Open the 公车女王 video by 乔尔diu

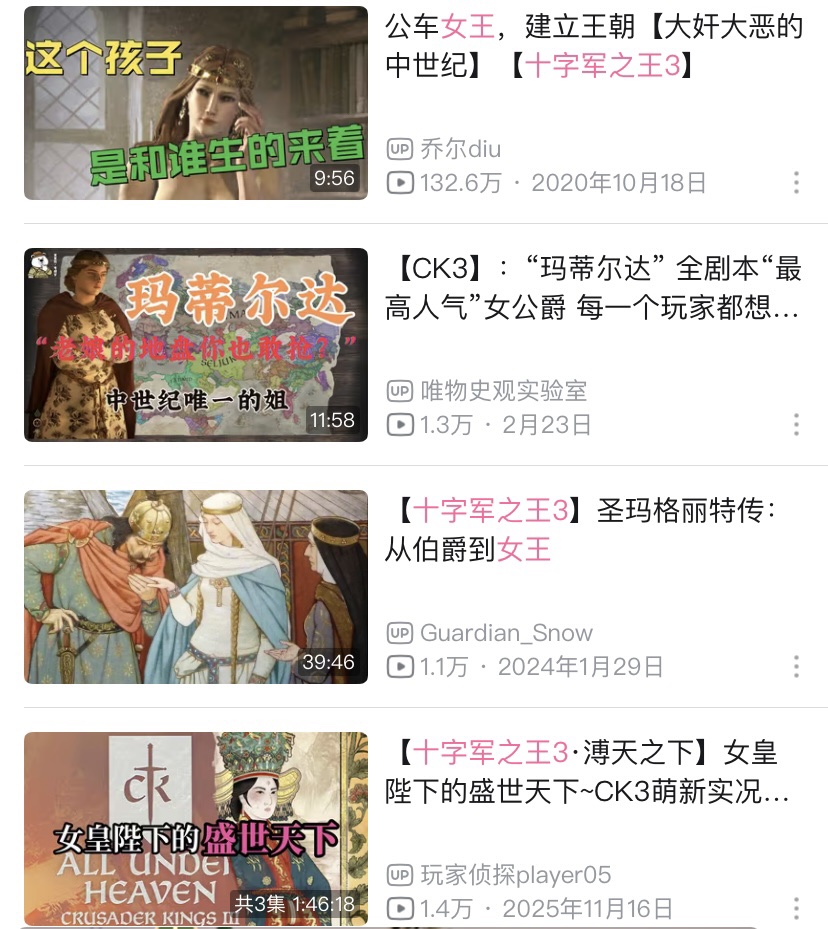pyautogui.click(x=196, y=103)
